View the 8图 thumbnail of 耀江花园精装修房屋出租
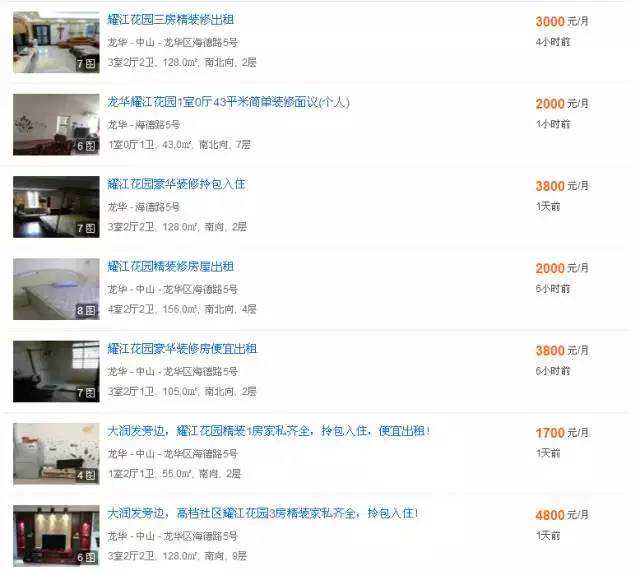Viewport: 640px width, 571px height. pos(55,288)
